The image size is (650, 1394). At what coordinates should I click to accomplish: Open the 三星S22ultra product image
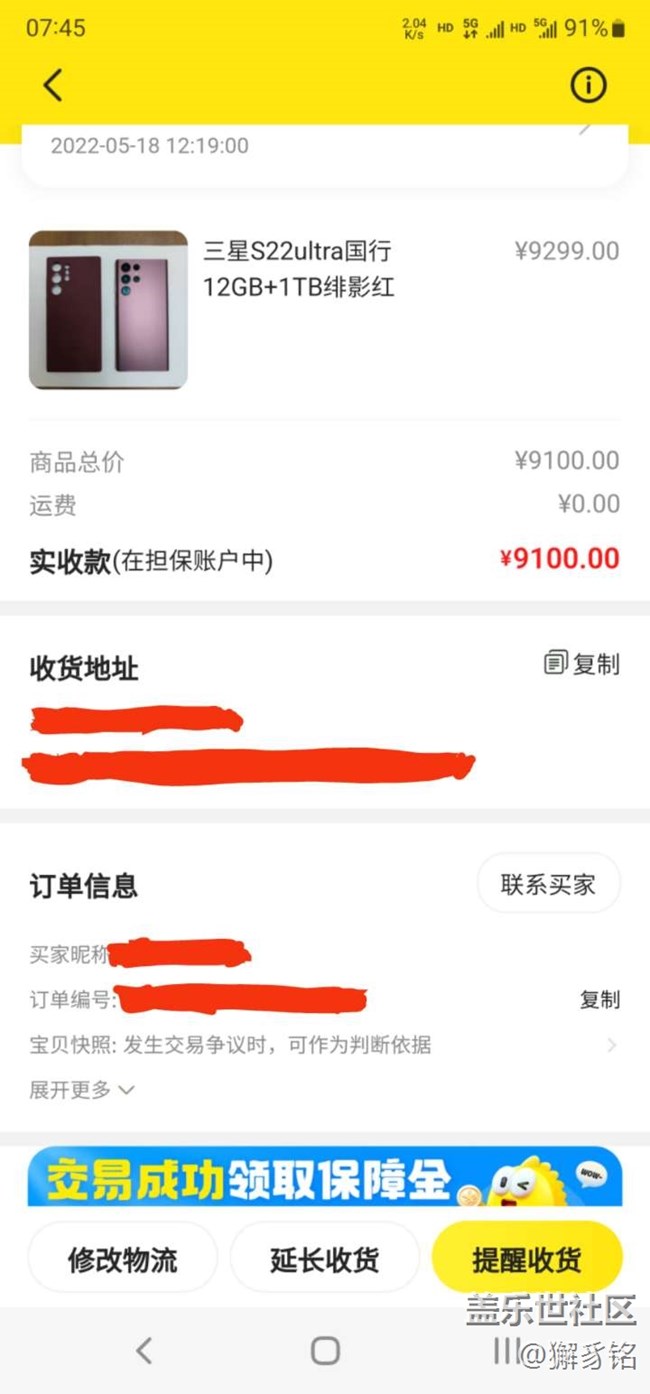(x=108, y=310)
